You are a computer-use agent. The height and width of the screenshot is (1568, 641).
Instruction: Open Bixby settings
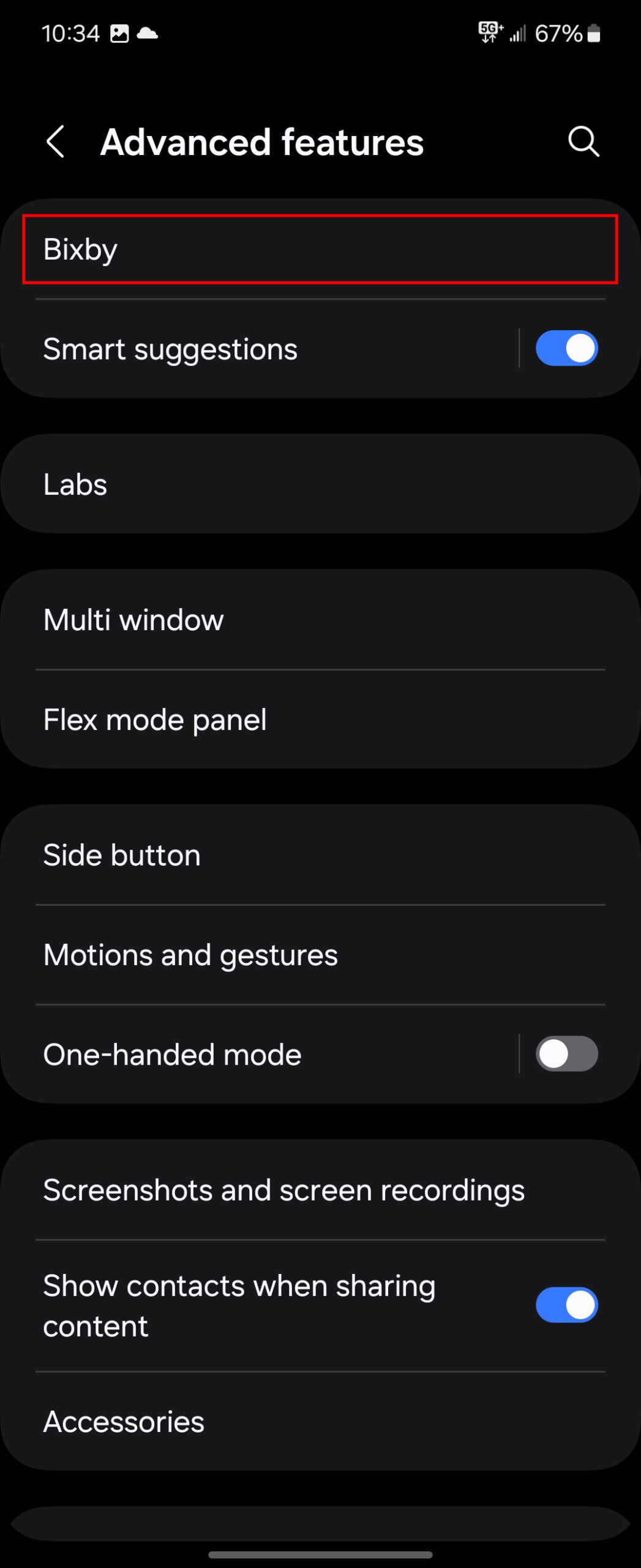coord(320,249)
